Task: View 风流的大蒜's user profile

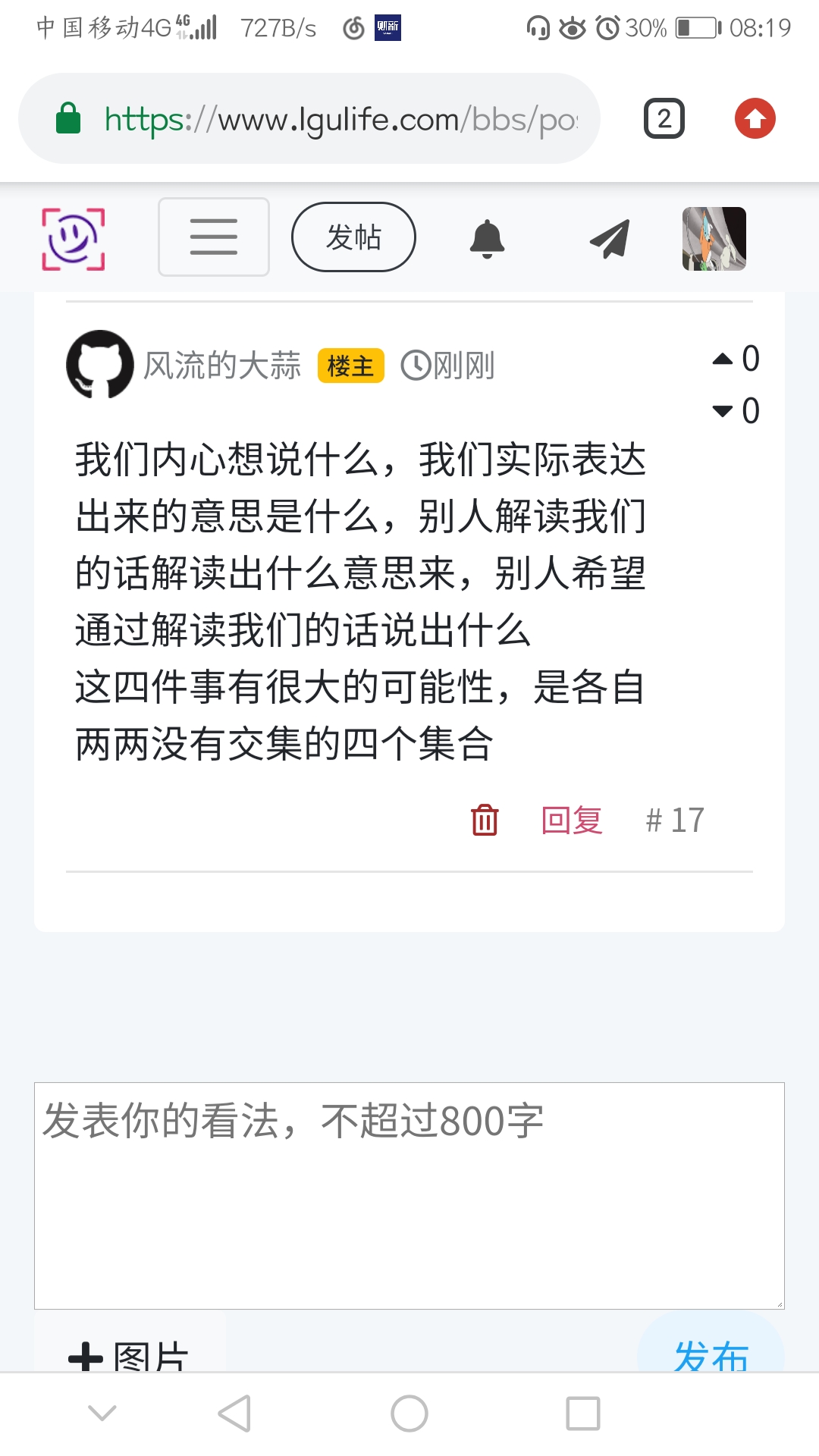Action: pos(221,366)
